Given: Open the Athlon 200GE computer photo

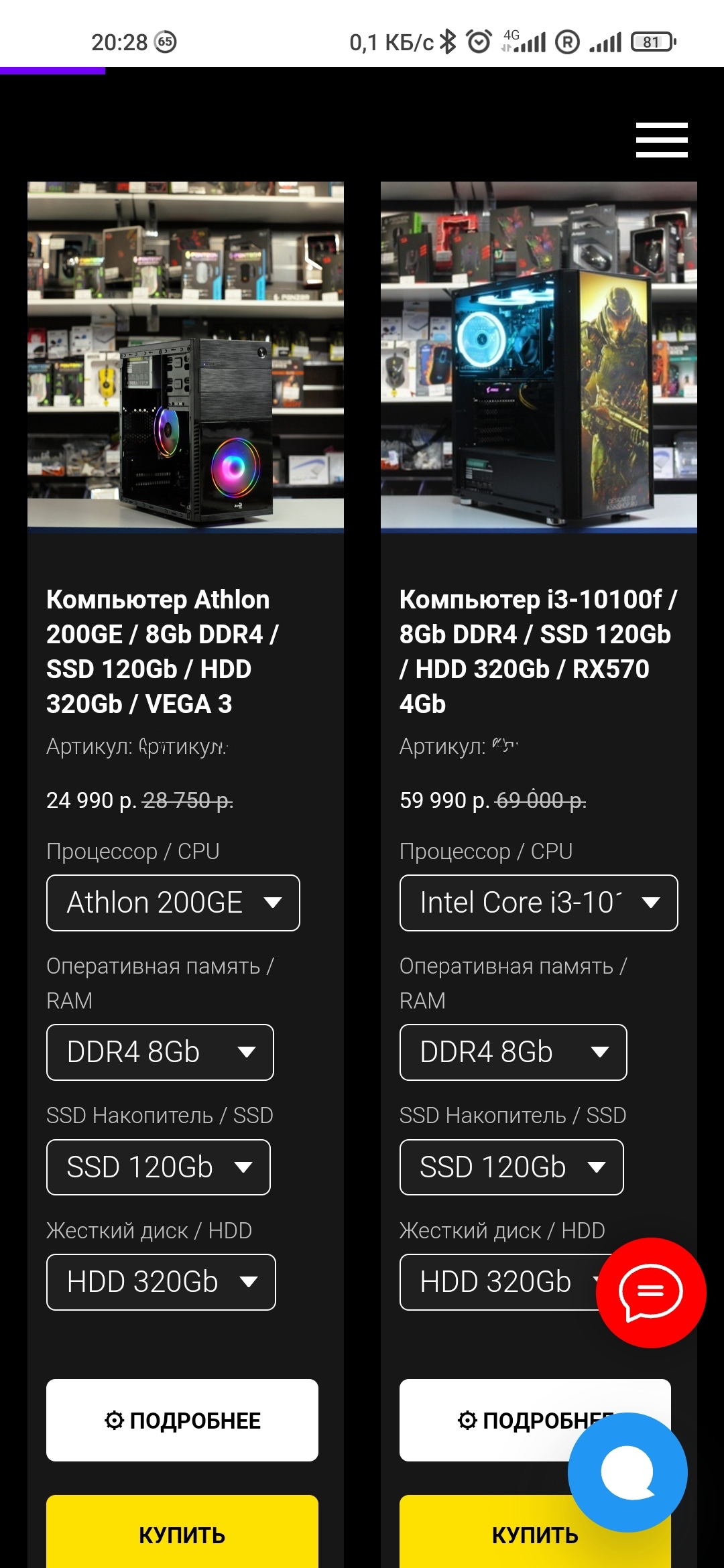Looking at the screenshot, I should click(x=186, y=356).
